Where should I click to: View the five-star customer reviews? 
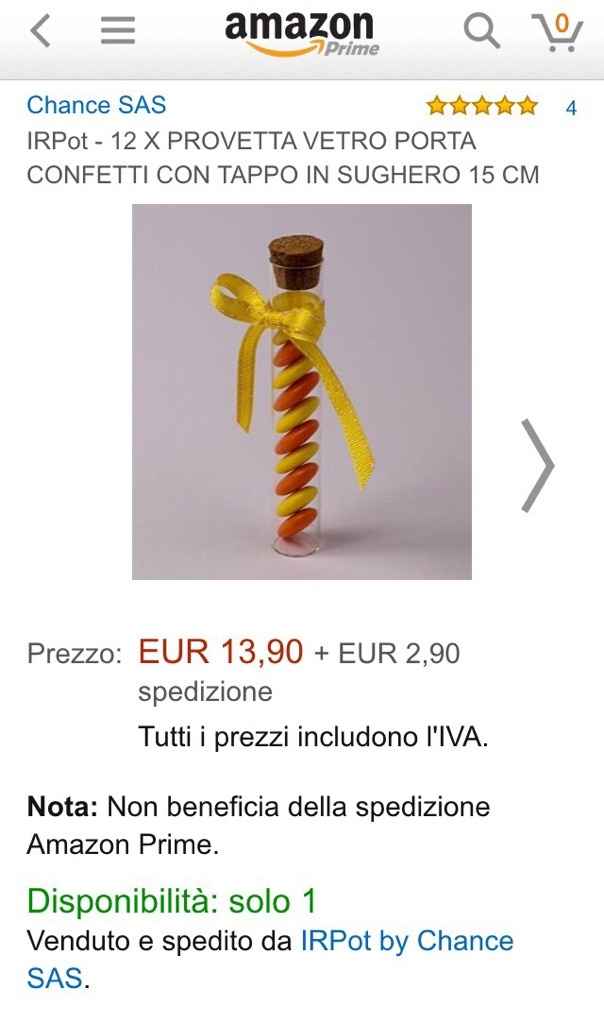482,106
